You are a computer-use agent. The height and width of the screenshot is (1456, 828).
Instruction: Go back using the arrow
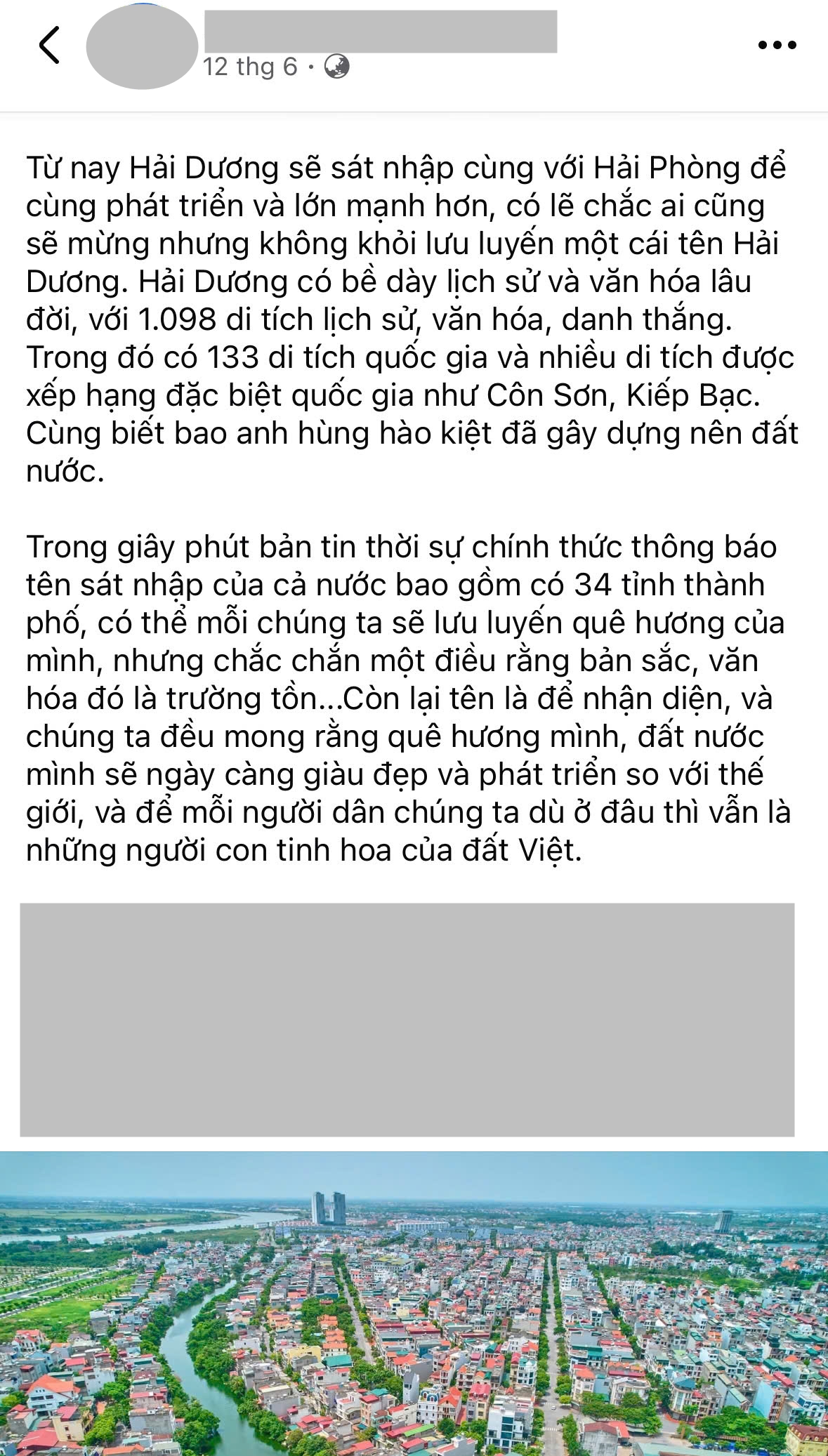point(48,46)
